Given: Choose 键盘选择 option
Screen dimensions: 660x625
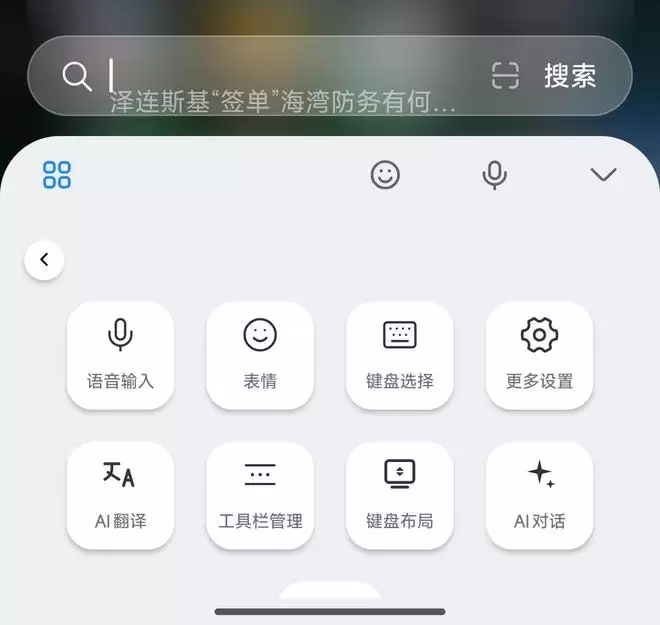Looking at the screenshot, I should 400,355.
